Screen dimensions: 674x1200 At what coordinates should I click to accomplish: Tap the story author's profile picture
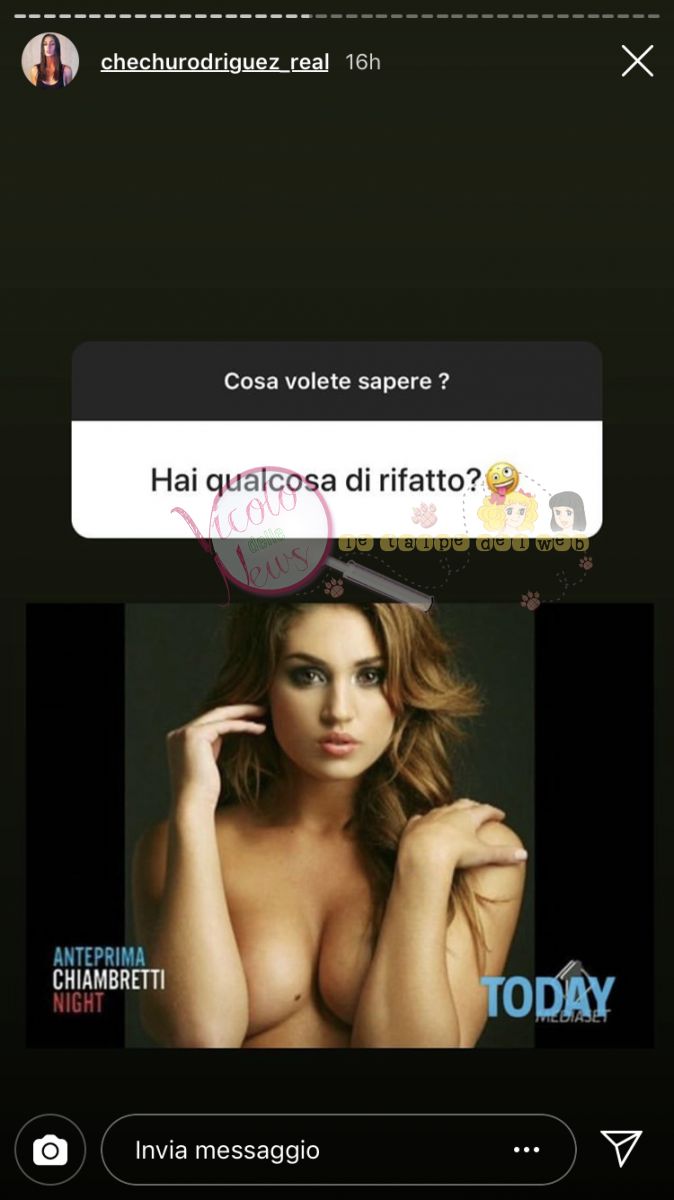tap(50, 61)
